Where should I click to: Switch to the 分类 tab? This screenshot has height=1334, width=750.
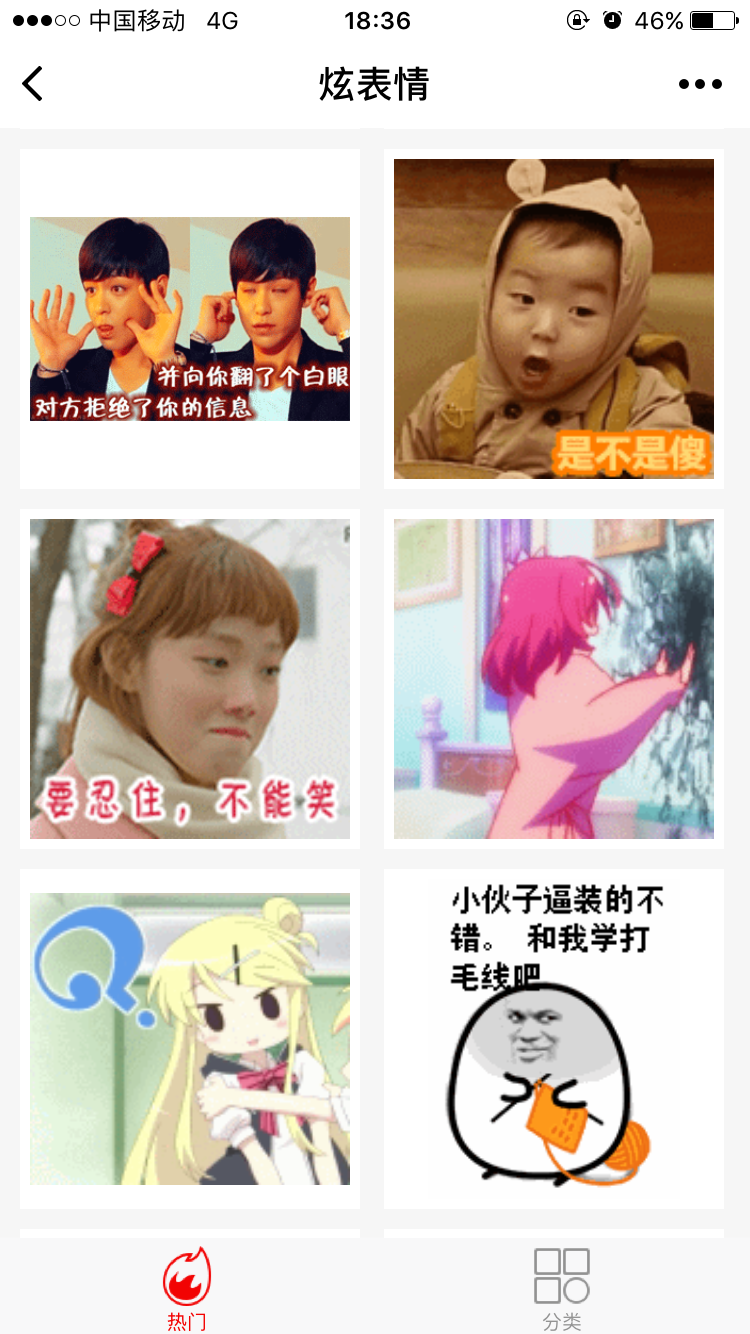click(x=562, y=1288)
